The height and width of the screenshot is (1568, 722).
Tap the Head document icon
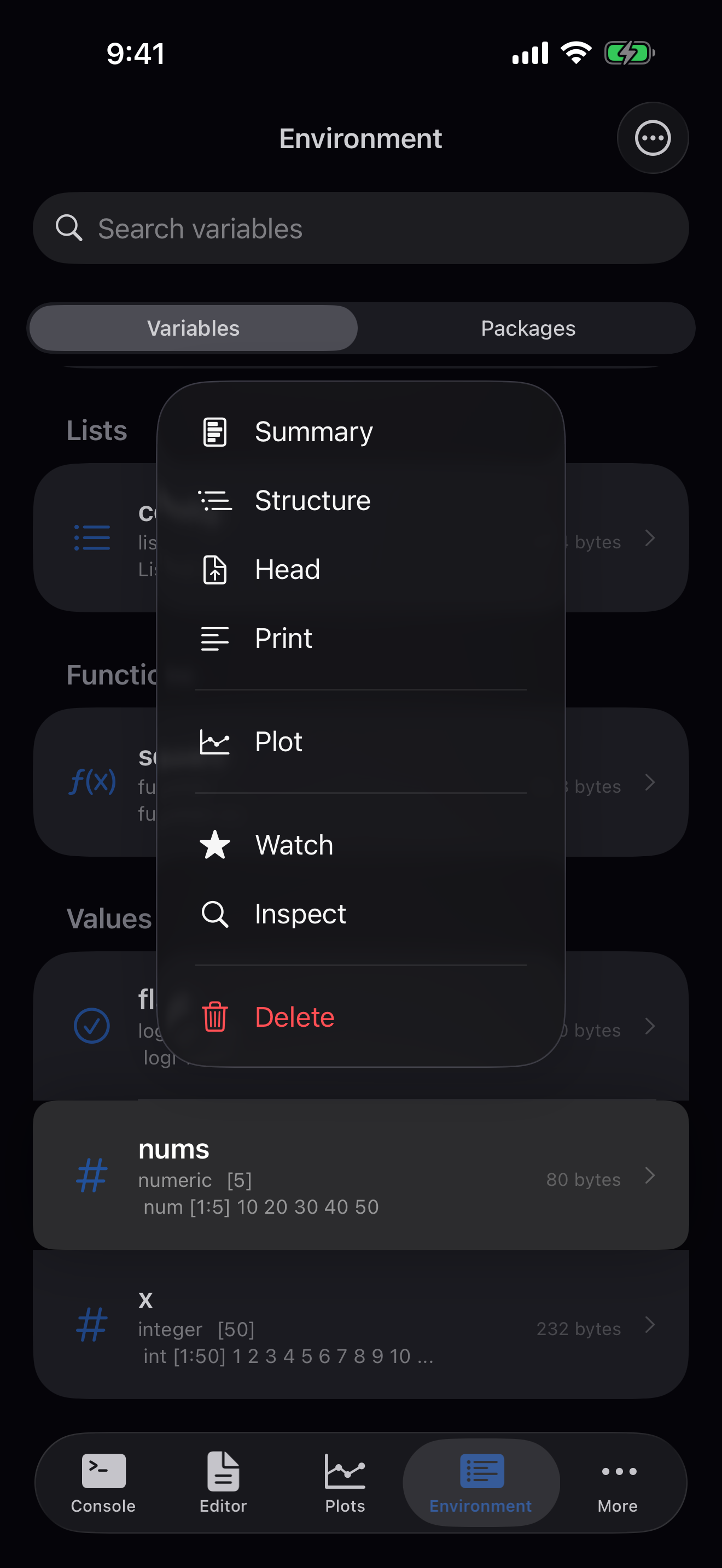pos(214,570)
